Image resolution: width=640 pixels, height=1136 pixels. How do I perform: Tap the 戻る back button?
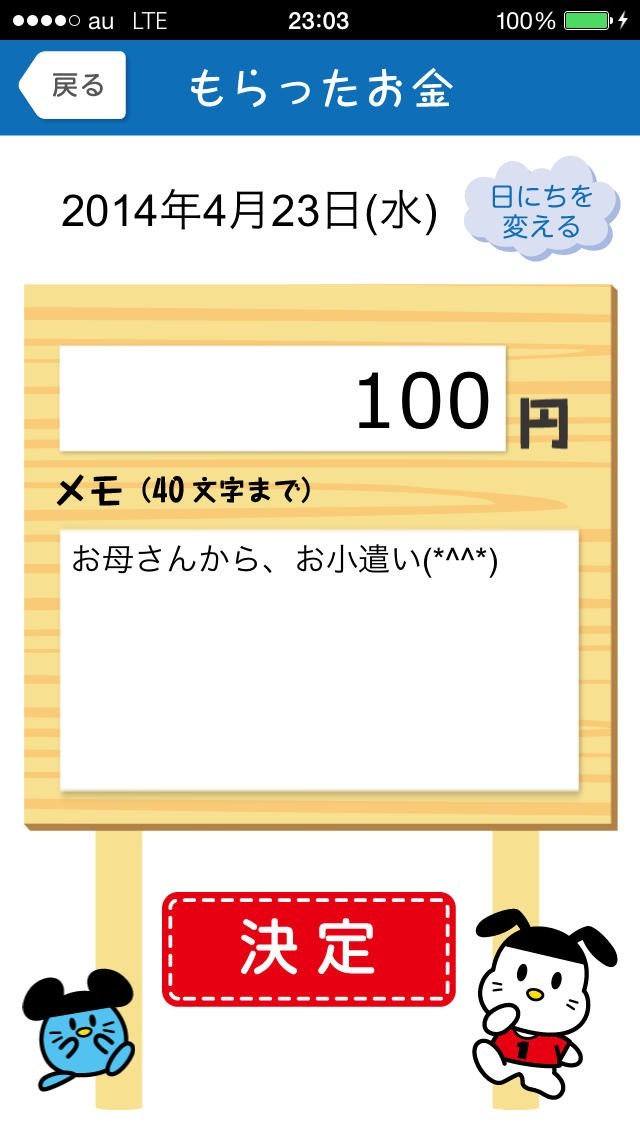pyautogui.click(x=72, y=85)
